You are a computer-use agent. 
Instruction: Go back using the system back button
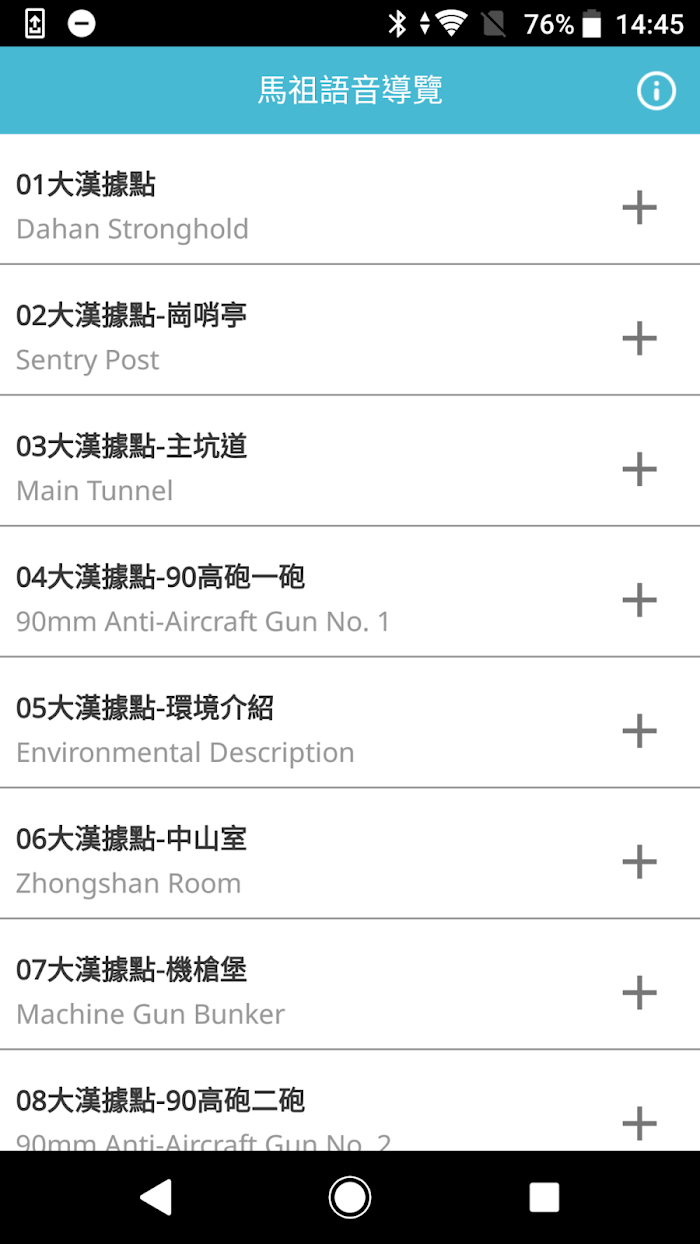click(156, 1197)
